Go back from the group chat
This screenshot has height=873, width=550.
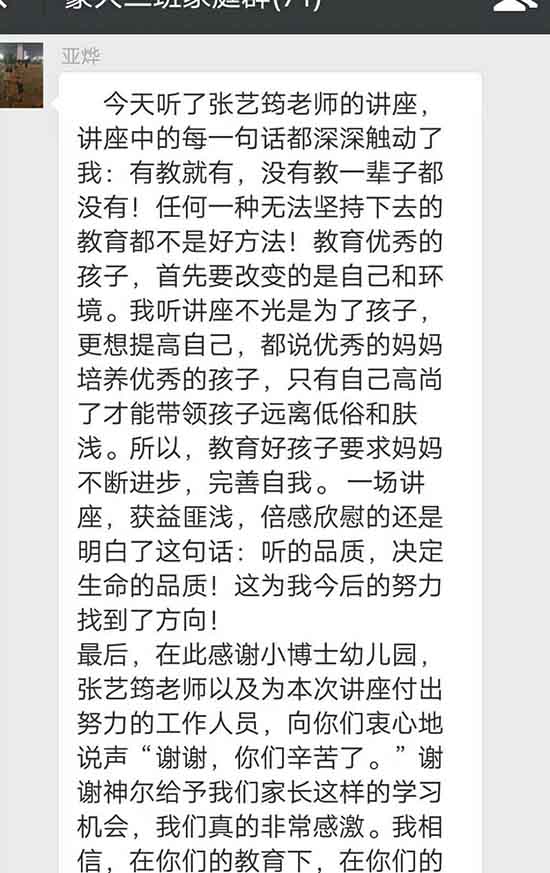(4, 3)
